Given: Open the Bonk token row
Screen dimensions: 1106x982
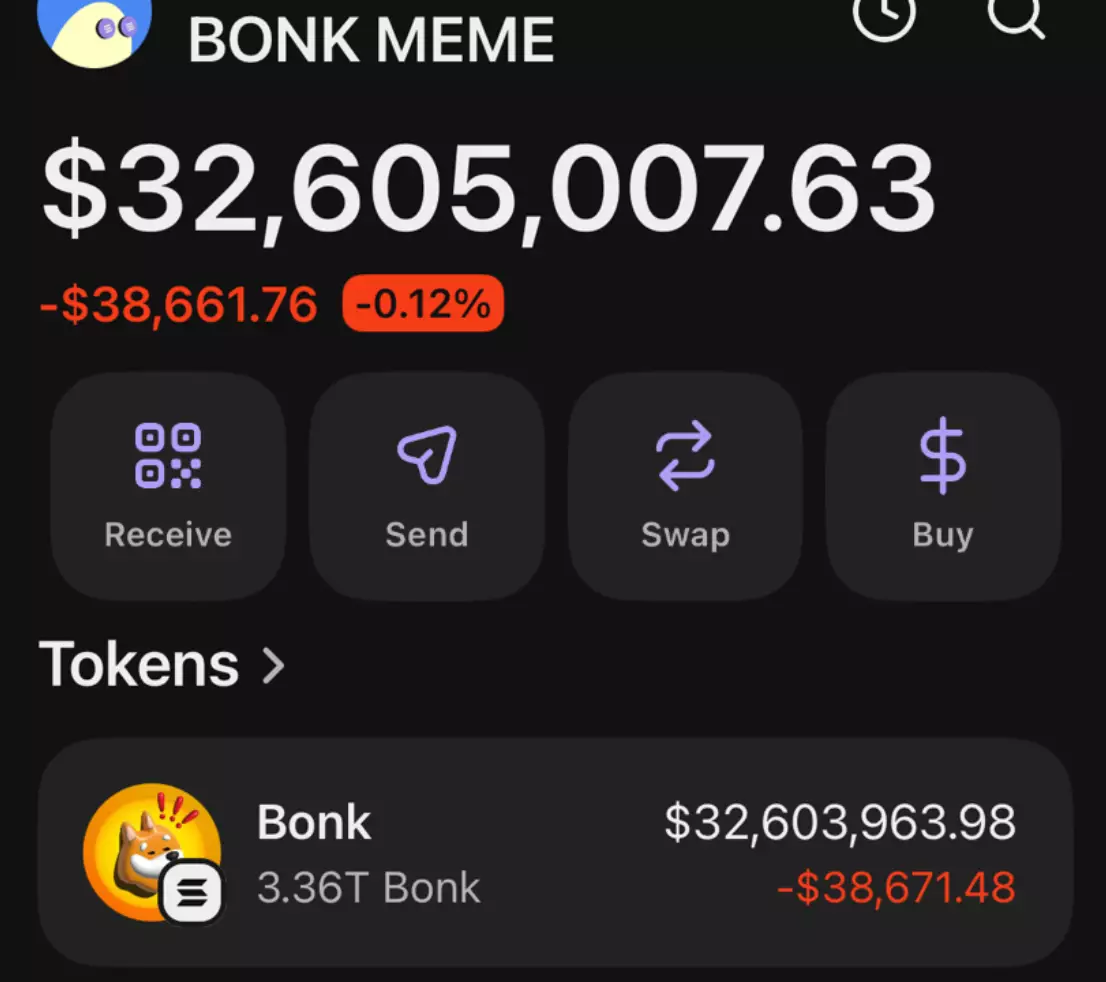Looking at the screenshot, I should pyautogui.click(x=553, y=853).
